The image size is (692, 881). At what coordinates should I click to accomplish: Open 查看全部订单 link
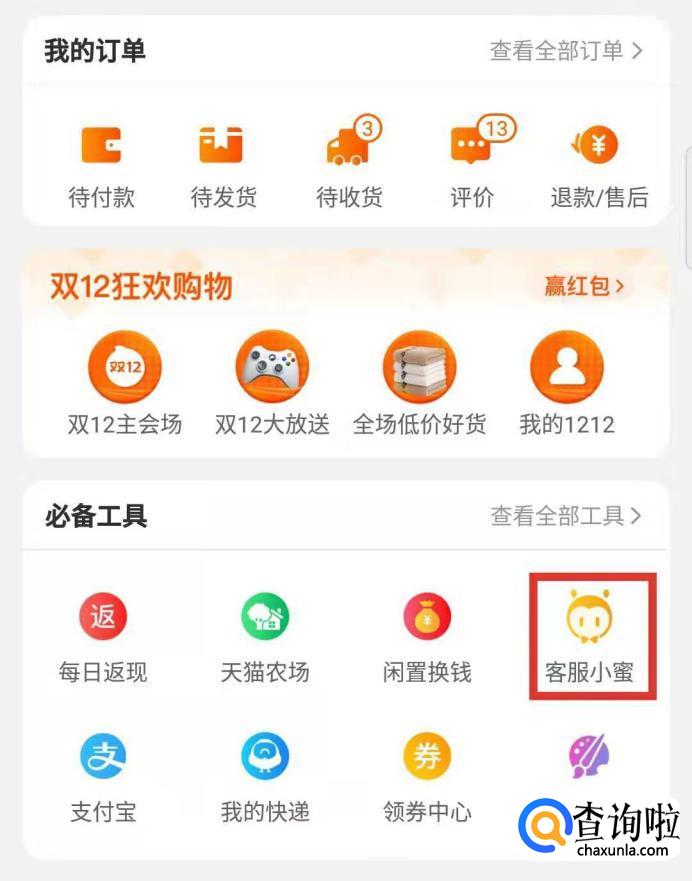(x=565, y=50)
